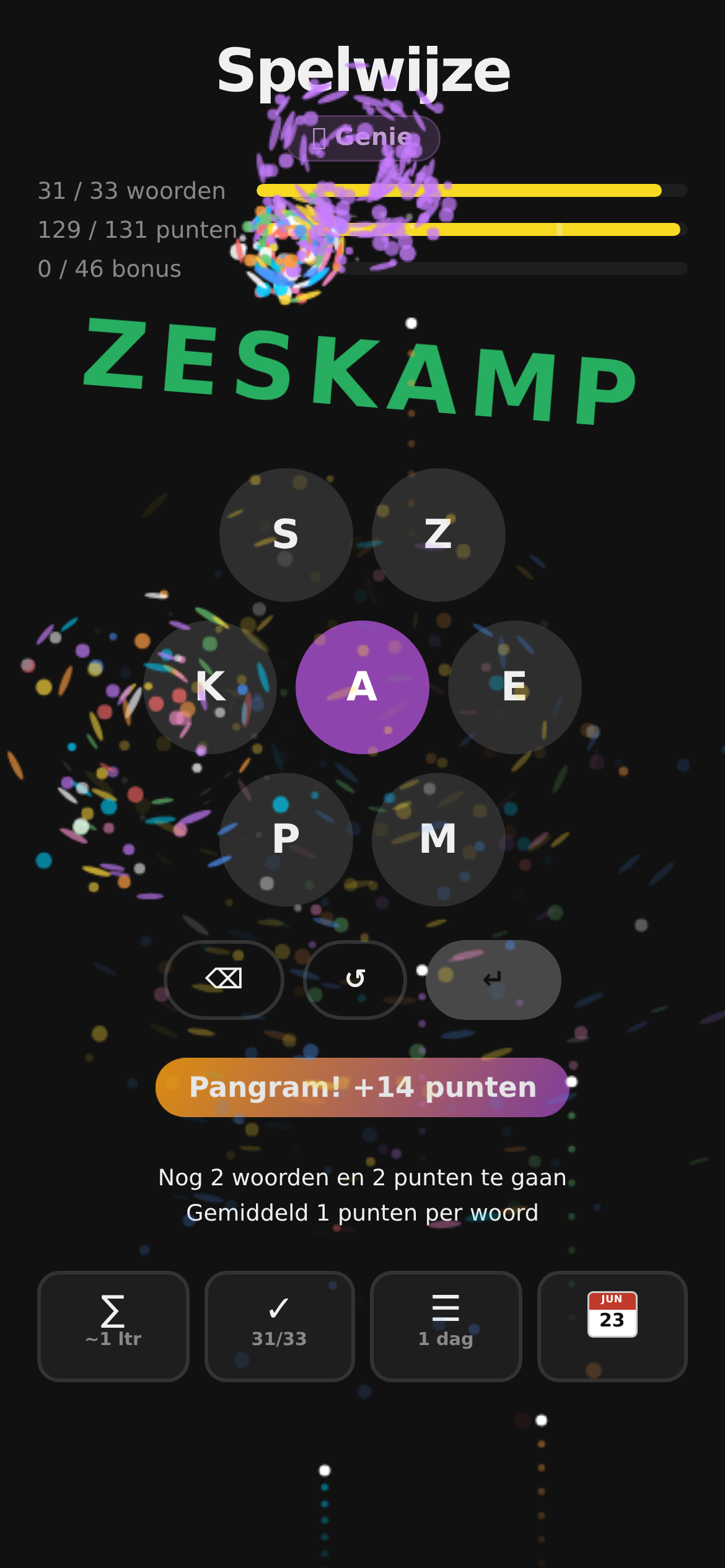Screen dimensions: 725x1568
Task: Tap the letter P tile
Action: [286, 840]
